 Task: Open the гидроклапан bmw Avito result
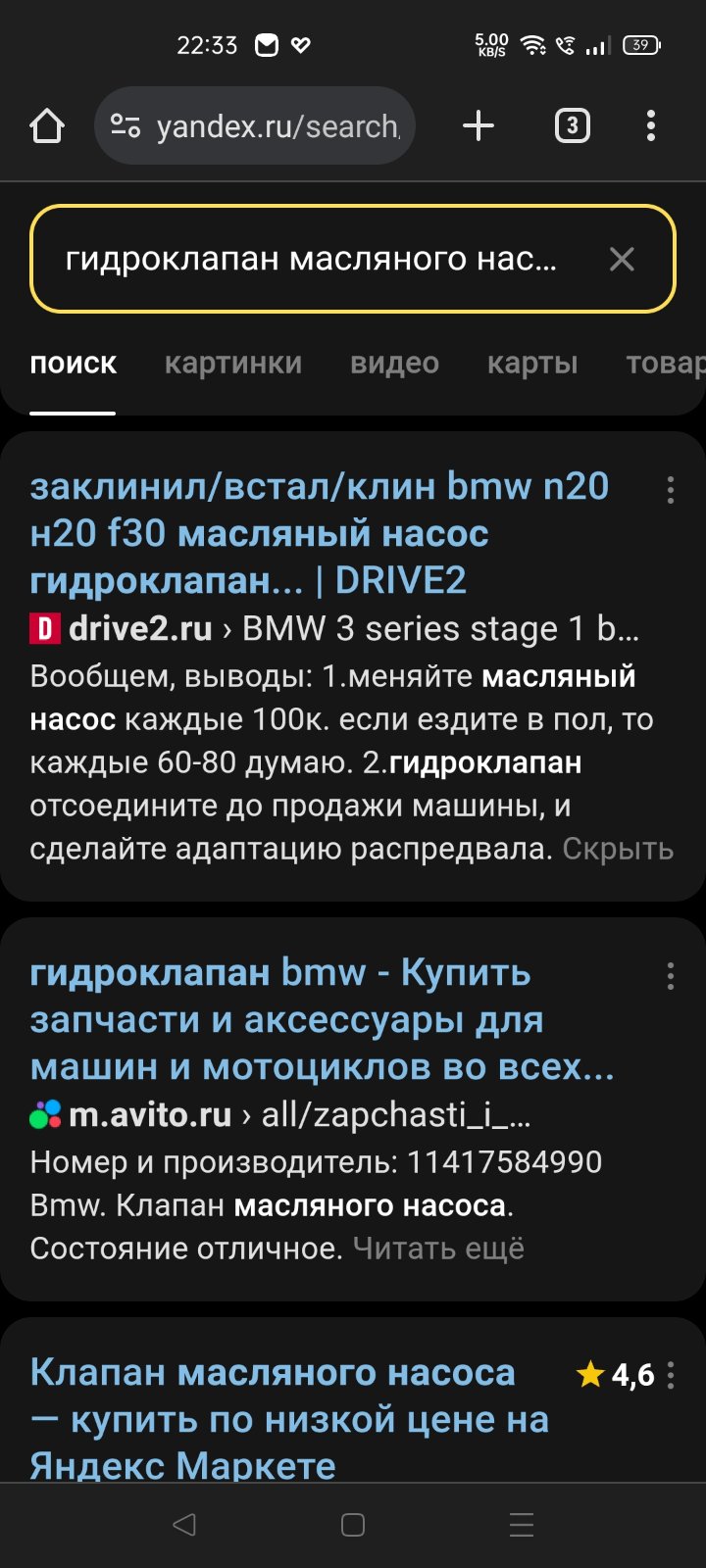(322, 1019)
